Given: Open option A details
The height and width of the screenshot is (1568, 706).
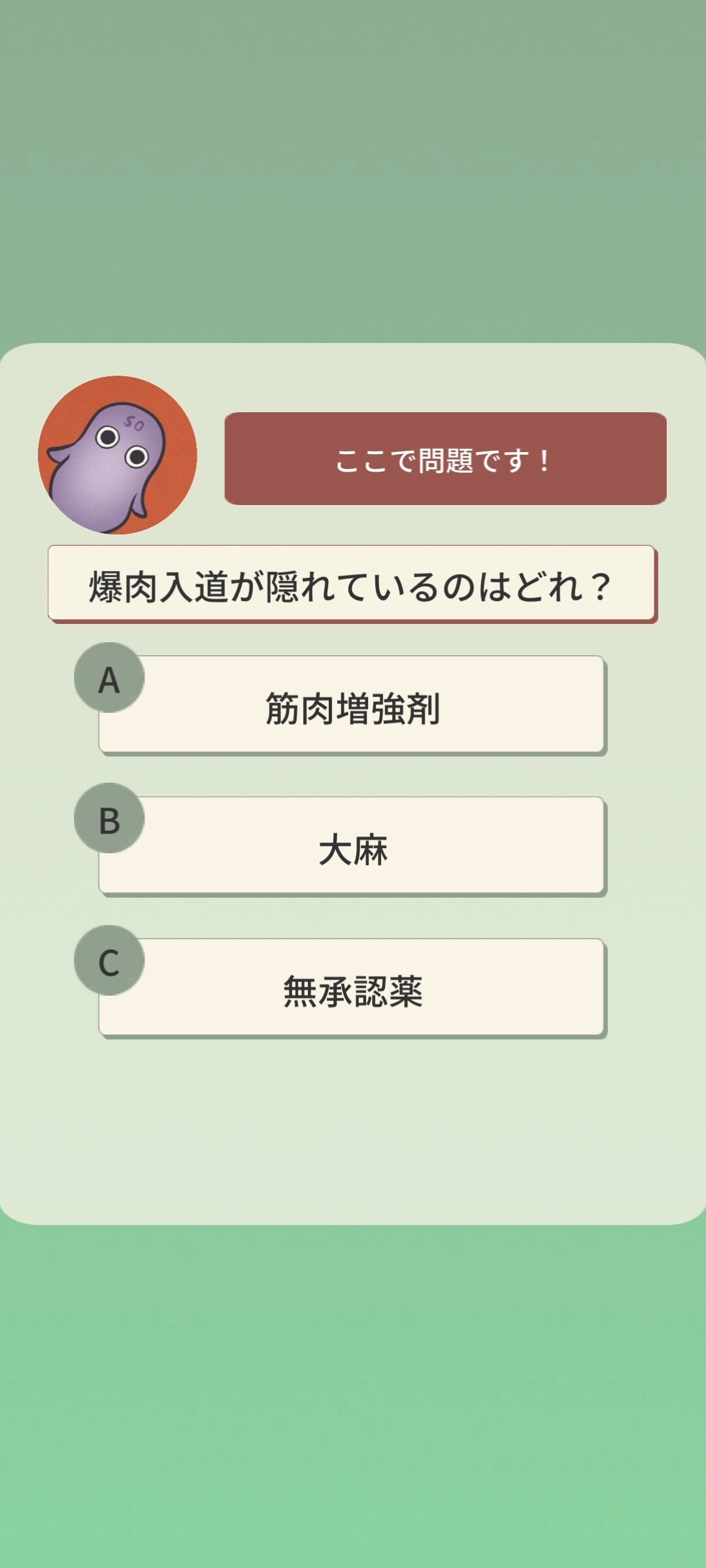Looking at the screenshot, I should 353,706.
